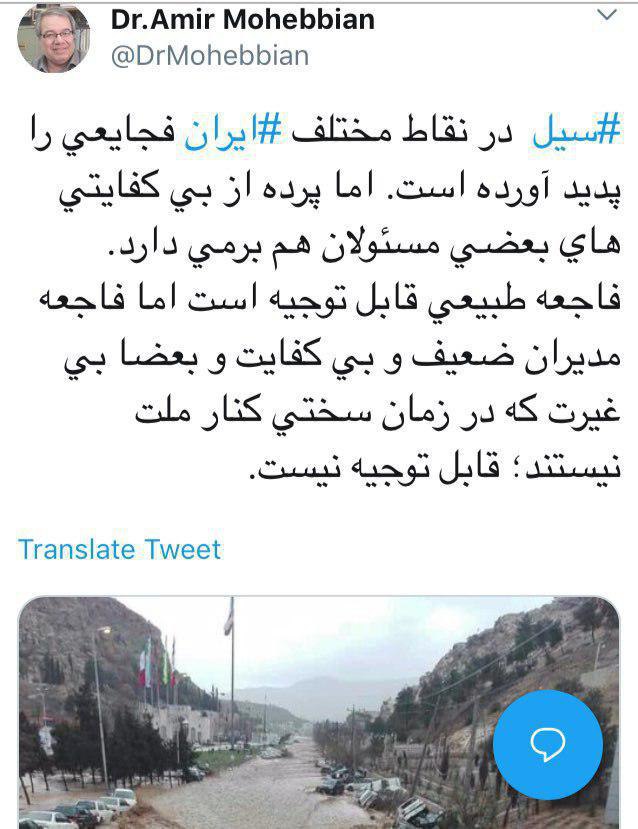The image size is (638, 829).
Task: Tap Translate Tweet
Action: 119,548
